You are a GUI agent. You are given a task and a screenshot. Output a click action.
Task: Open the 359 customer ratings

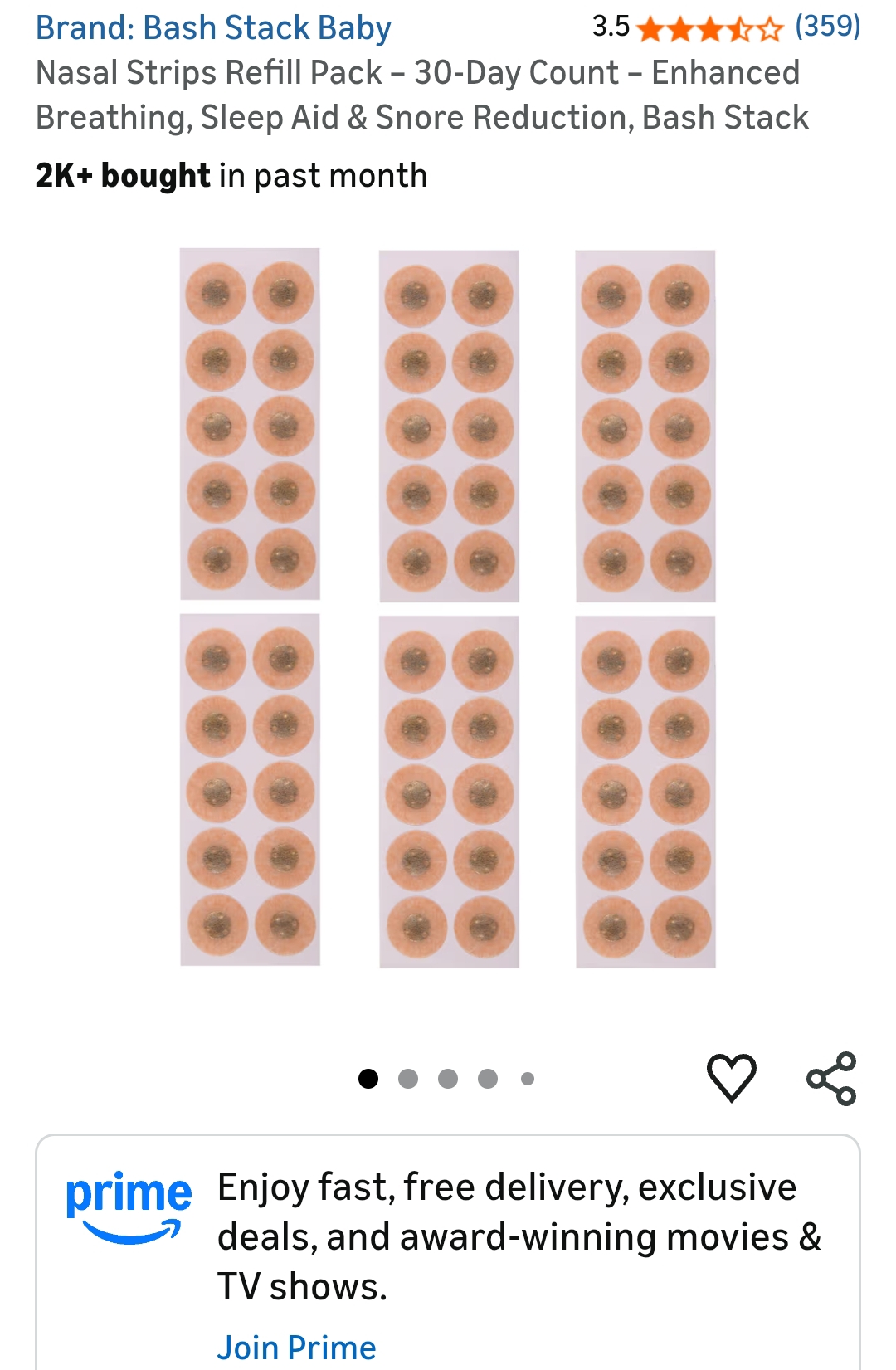click(827, 27)
